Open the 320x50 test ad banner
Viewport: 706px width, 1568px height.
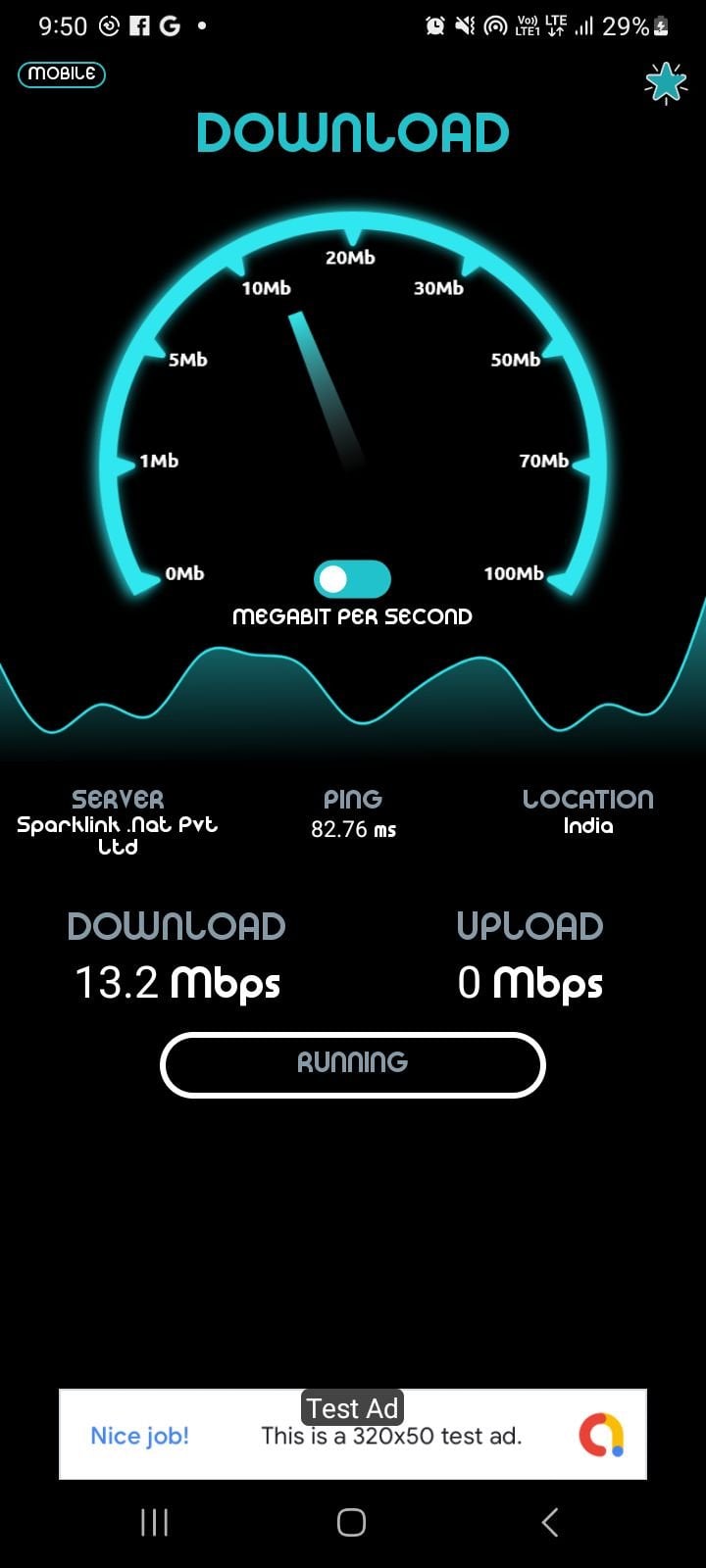[x=352, y=1435]
